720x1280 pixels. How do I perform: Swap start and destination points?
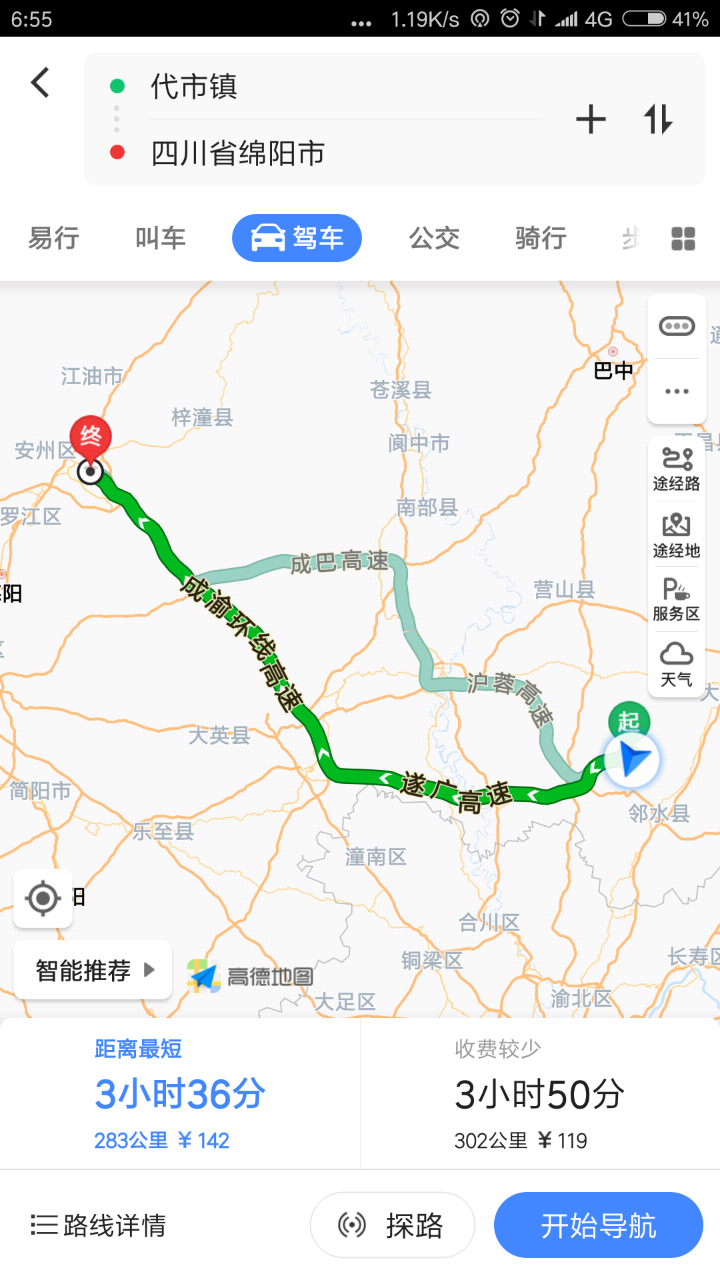point(658,120)
